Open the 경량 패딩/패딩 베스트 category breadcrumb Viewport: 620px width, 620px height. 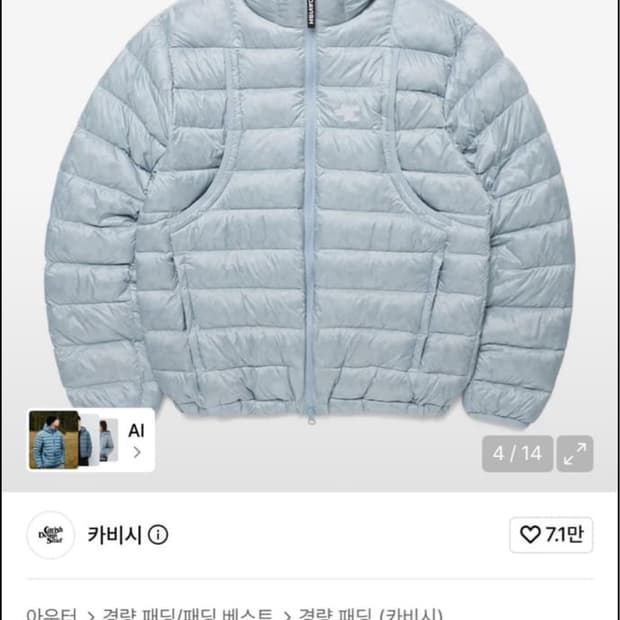click(x=187, y=614)
